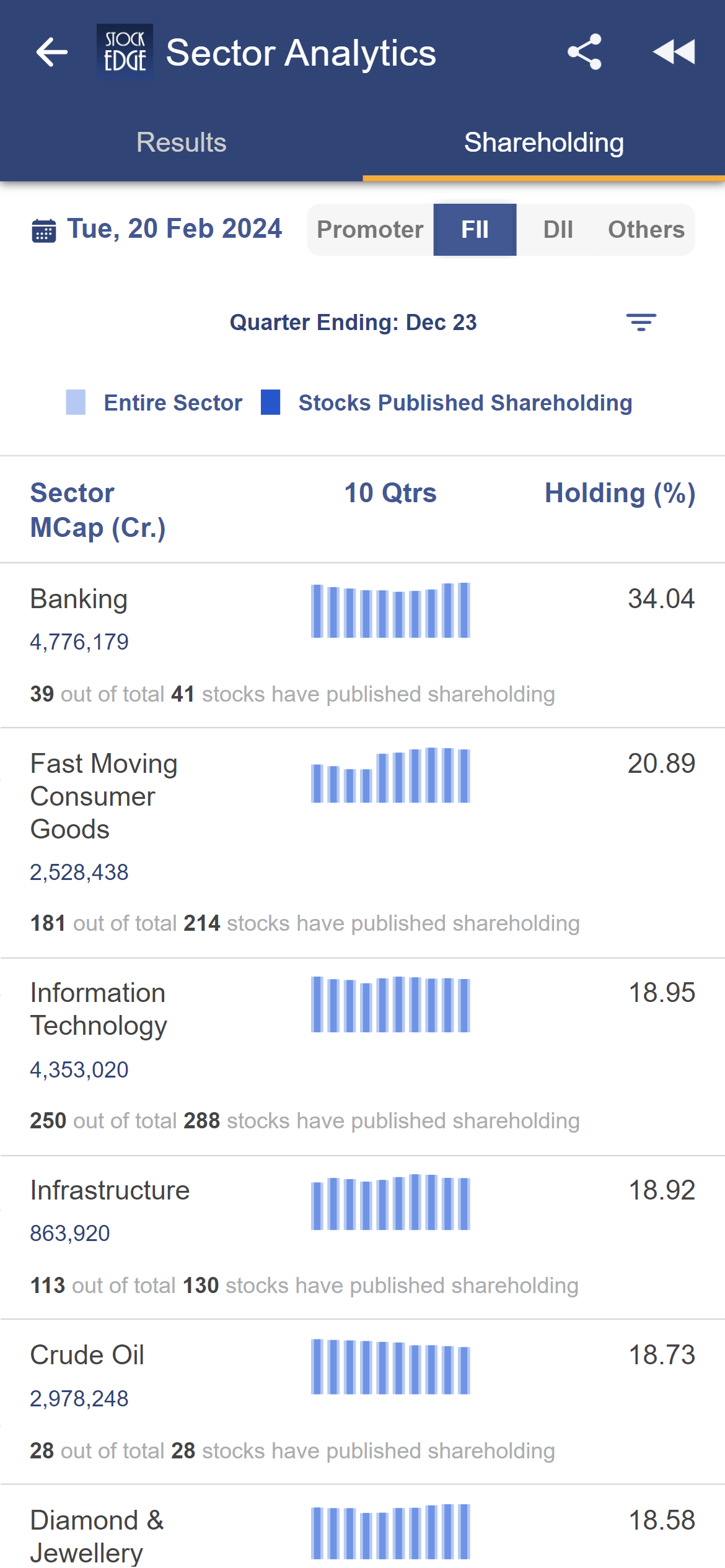Click the filter icon beside Quarter Ending
The height and width of the screenshot is (1568, 725).
641,322
